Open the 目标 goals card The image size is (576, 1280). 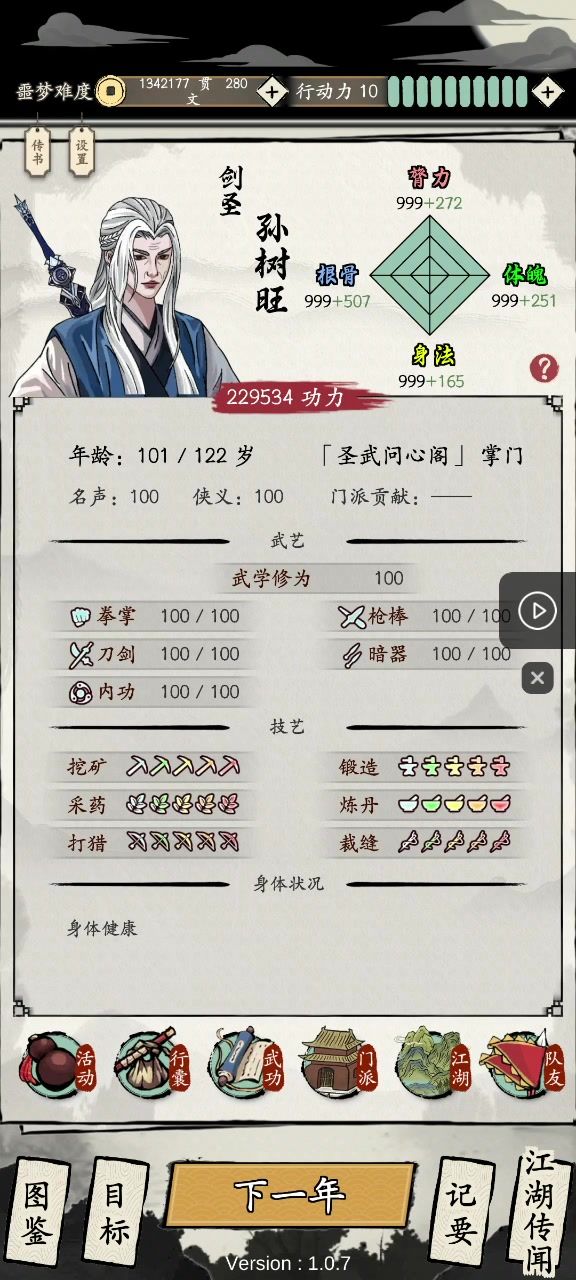(113, 1213)
